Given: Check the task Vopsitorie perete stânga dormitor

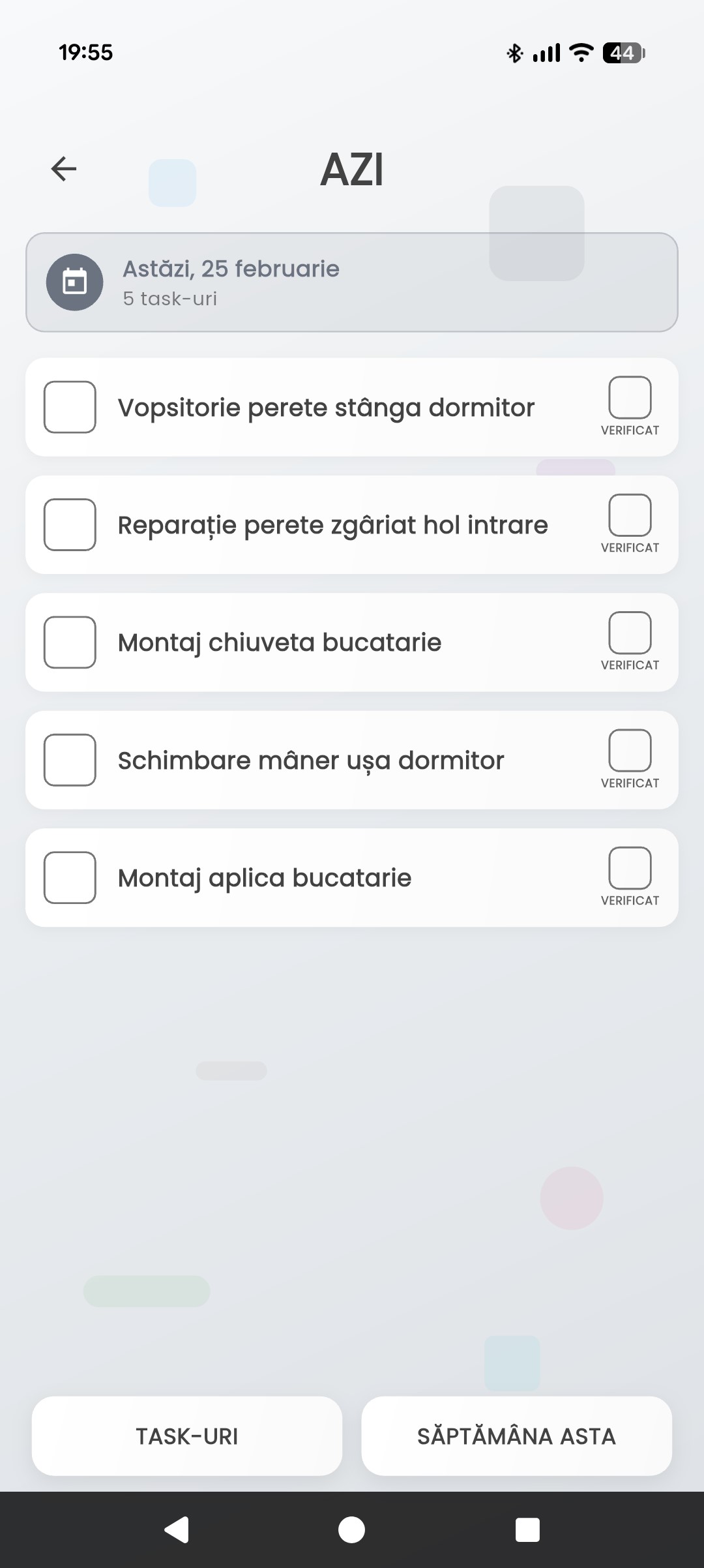Looking at the screenshot, I should point(70,406).
